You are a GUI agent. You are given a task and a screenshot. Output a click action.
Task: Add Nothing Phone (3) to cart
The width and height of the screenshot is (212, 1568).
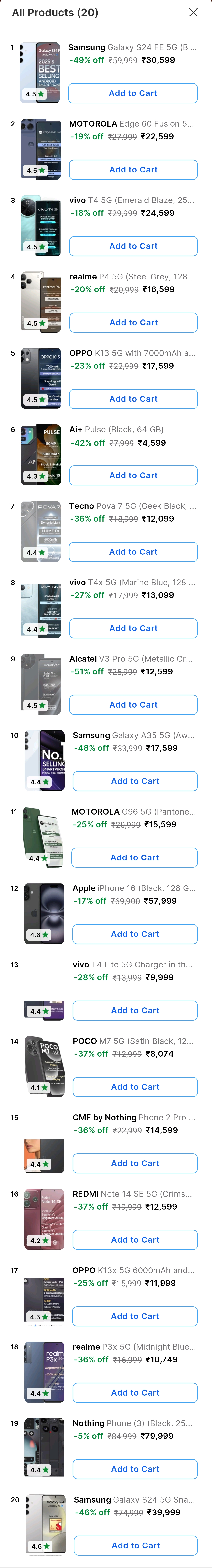pyautogui.click(x=135, y=1469)
